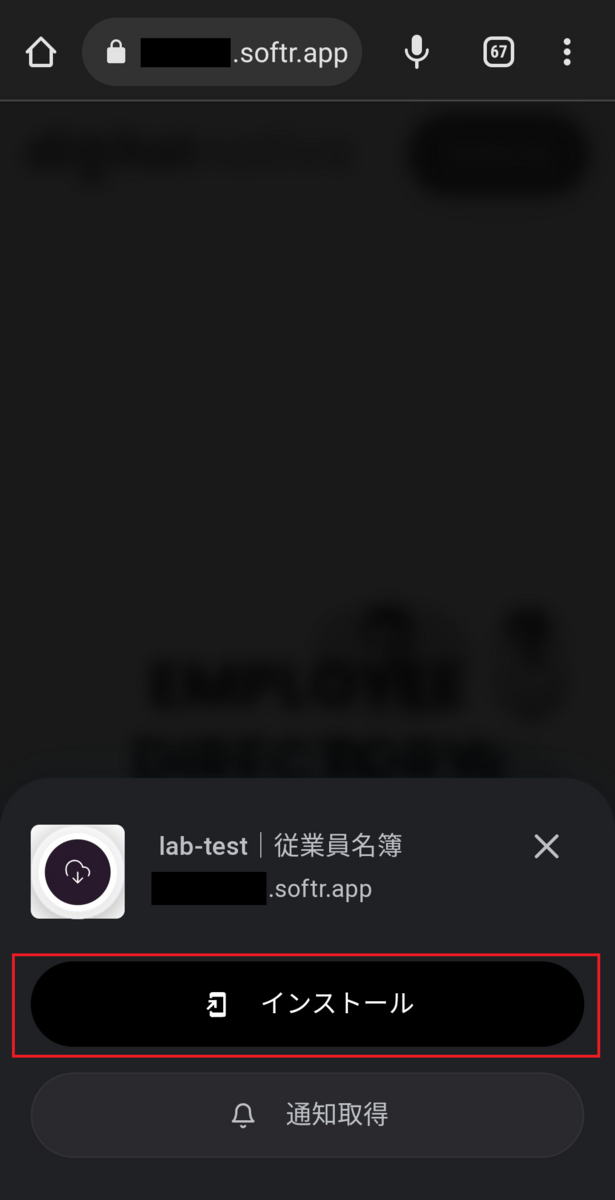
Task: Dismiss the install prompt with X
Action: 546,847
